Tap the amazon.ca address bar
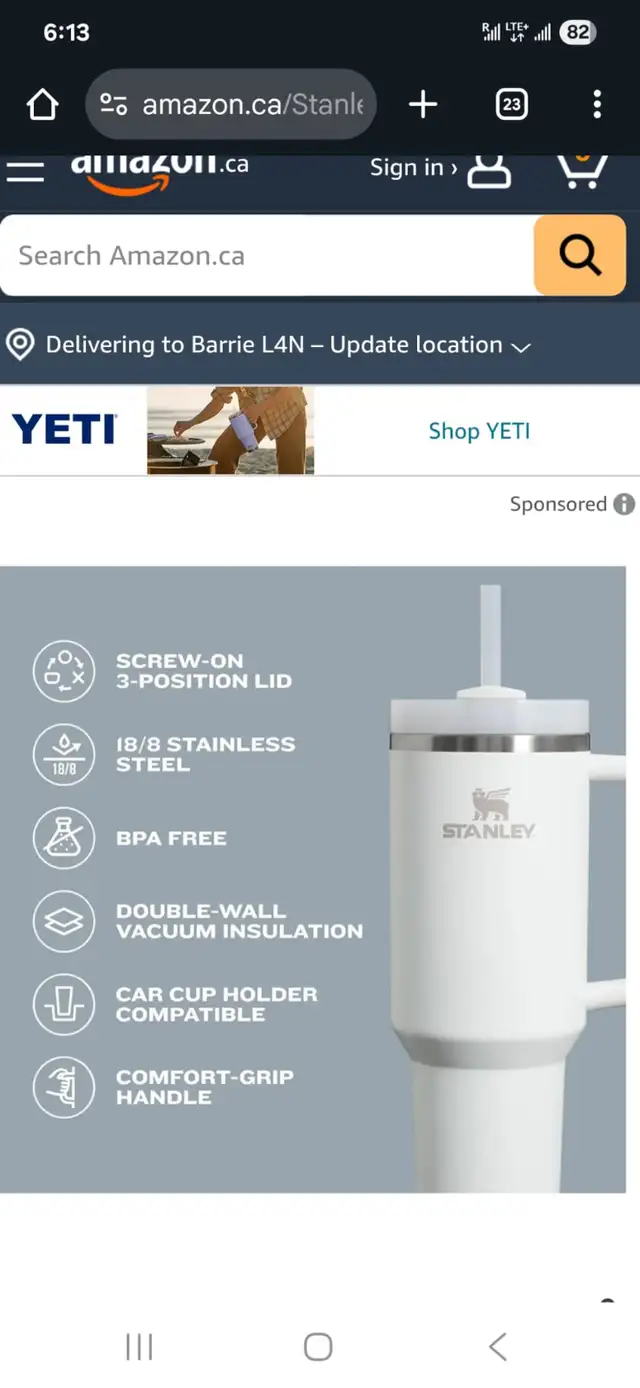Image resolution: width=640 pixels, height=1388 pixels. coord(231,104)
